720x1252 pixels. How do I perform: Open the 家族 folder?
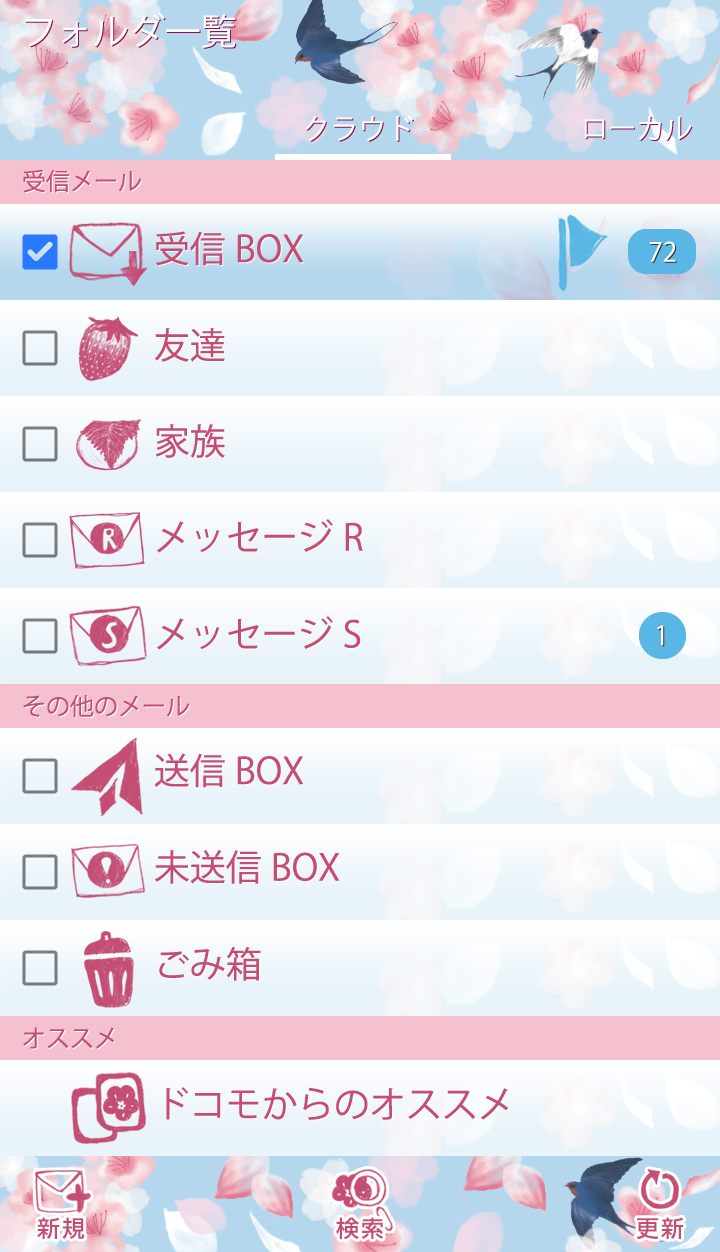pyautogui.click(x=300, y=443)
